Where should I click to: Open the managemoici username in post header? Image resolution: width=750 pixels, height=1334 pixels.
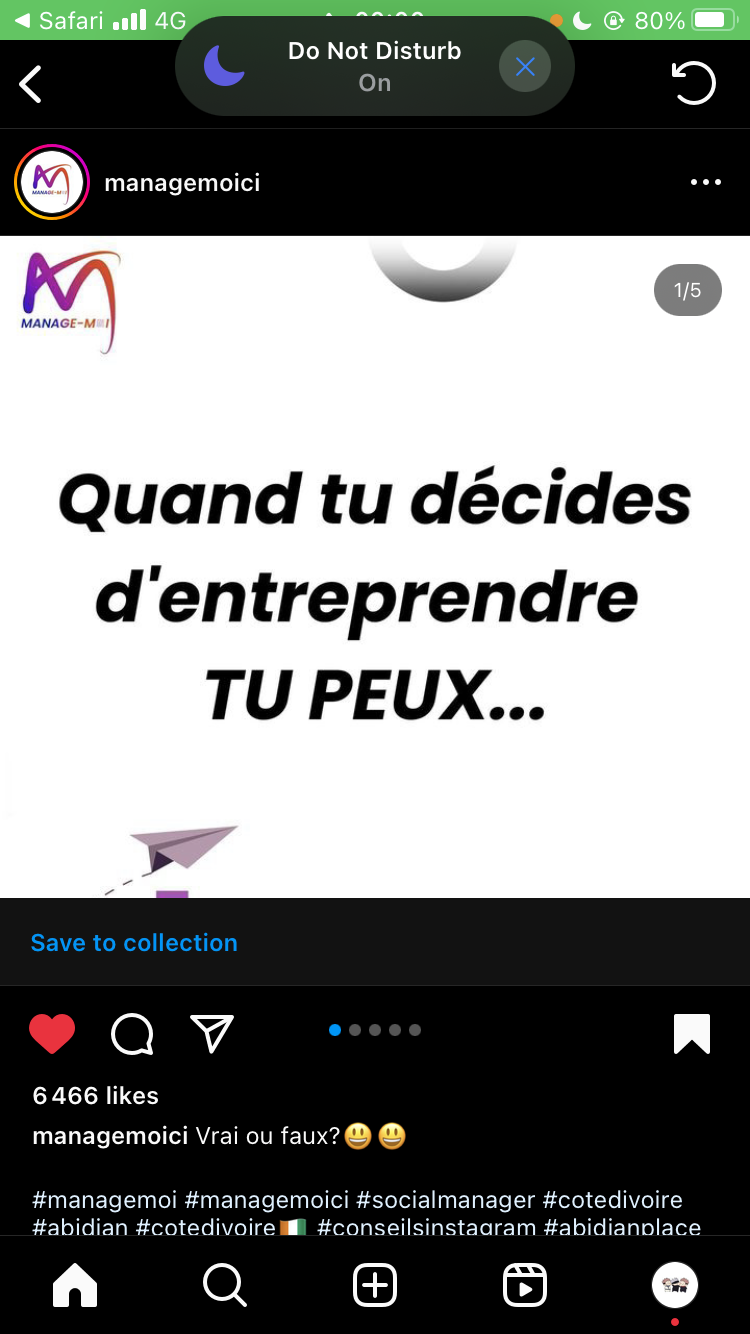point(182,182)
